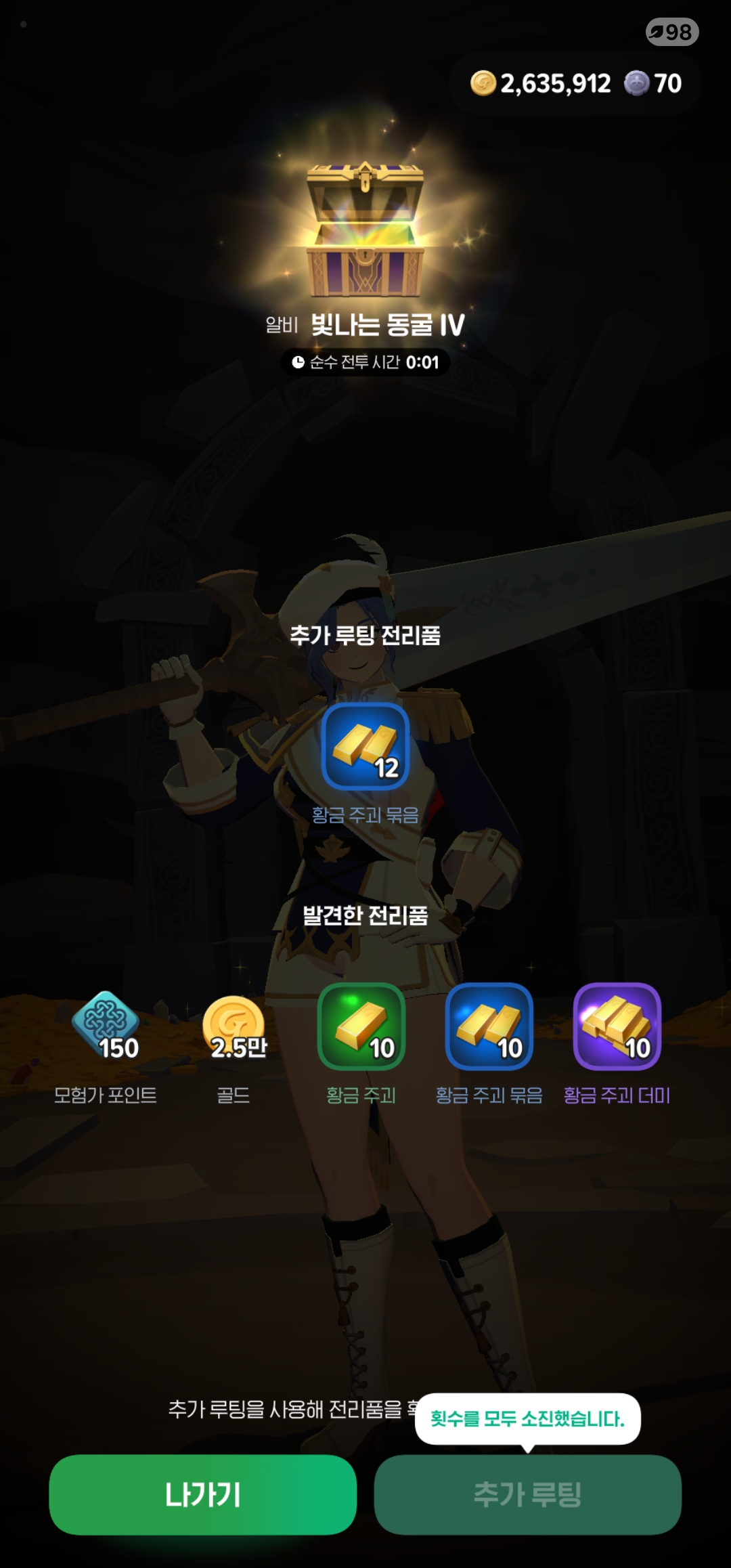Inspect the 황금 주괴 묶음 found loot item

489,1026
